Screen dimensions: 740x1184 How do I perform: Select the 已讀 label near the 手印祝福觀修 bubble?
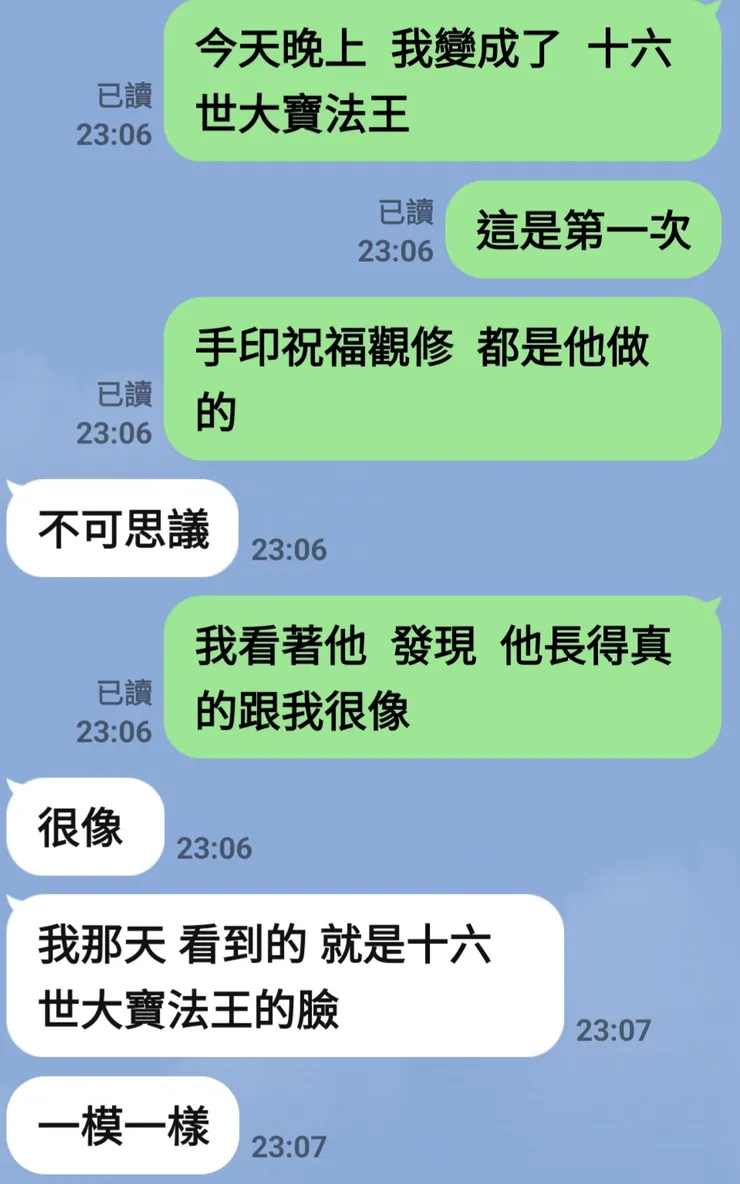coord(124,394)
